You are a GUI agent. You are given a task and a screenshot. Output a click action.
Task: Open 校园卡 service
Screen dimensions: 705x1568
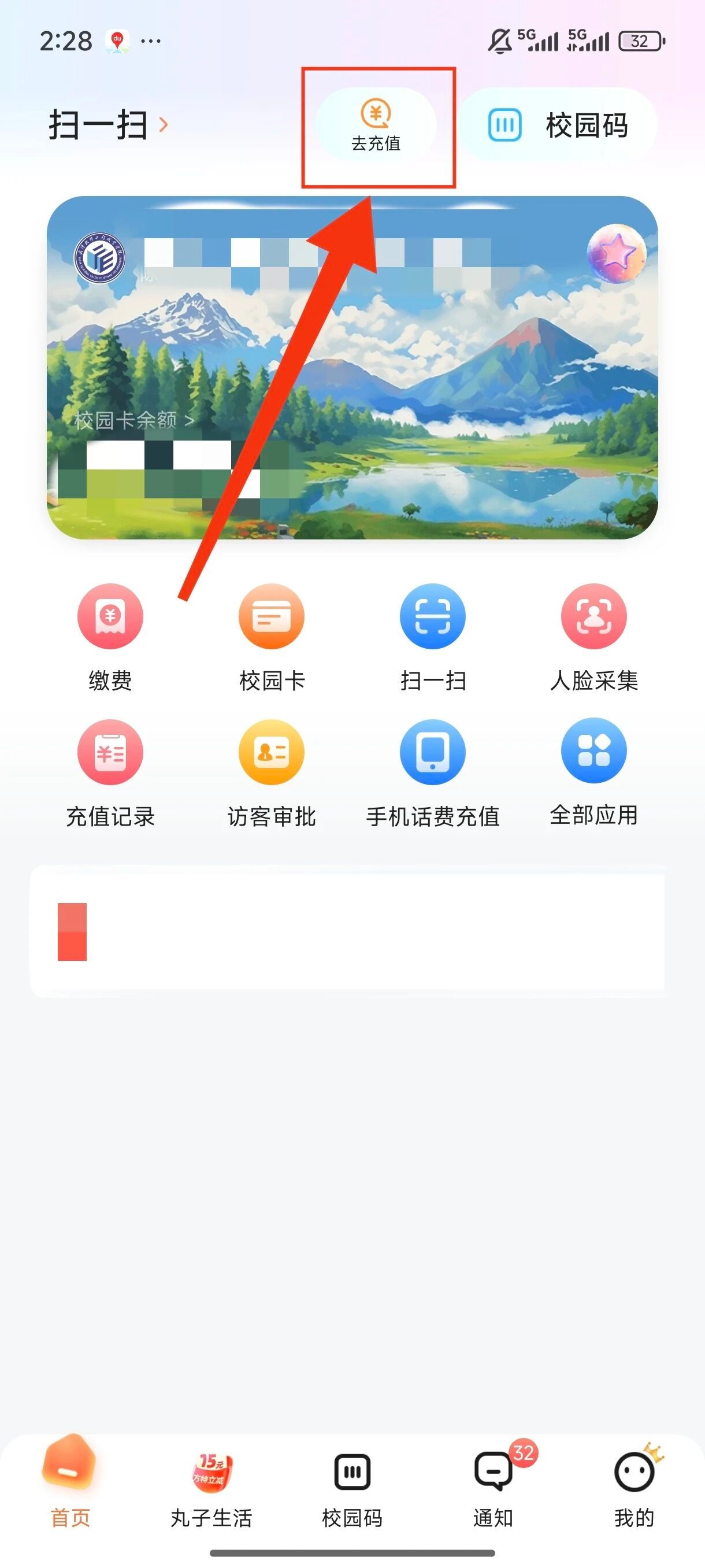pos(271,637)
